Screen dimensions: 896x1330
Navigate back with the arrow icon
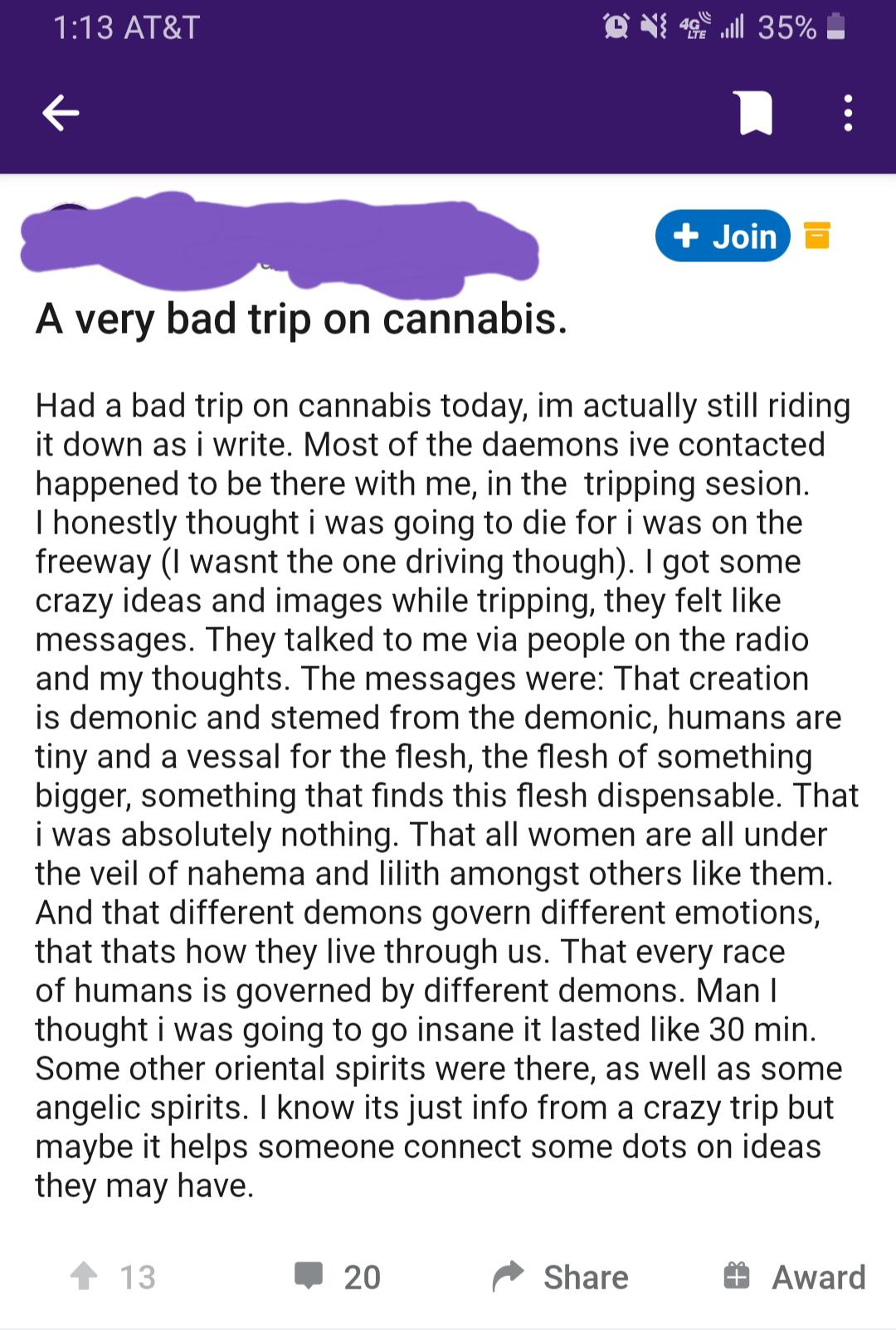(60, 114)
